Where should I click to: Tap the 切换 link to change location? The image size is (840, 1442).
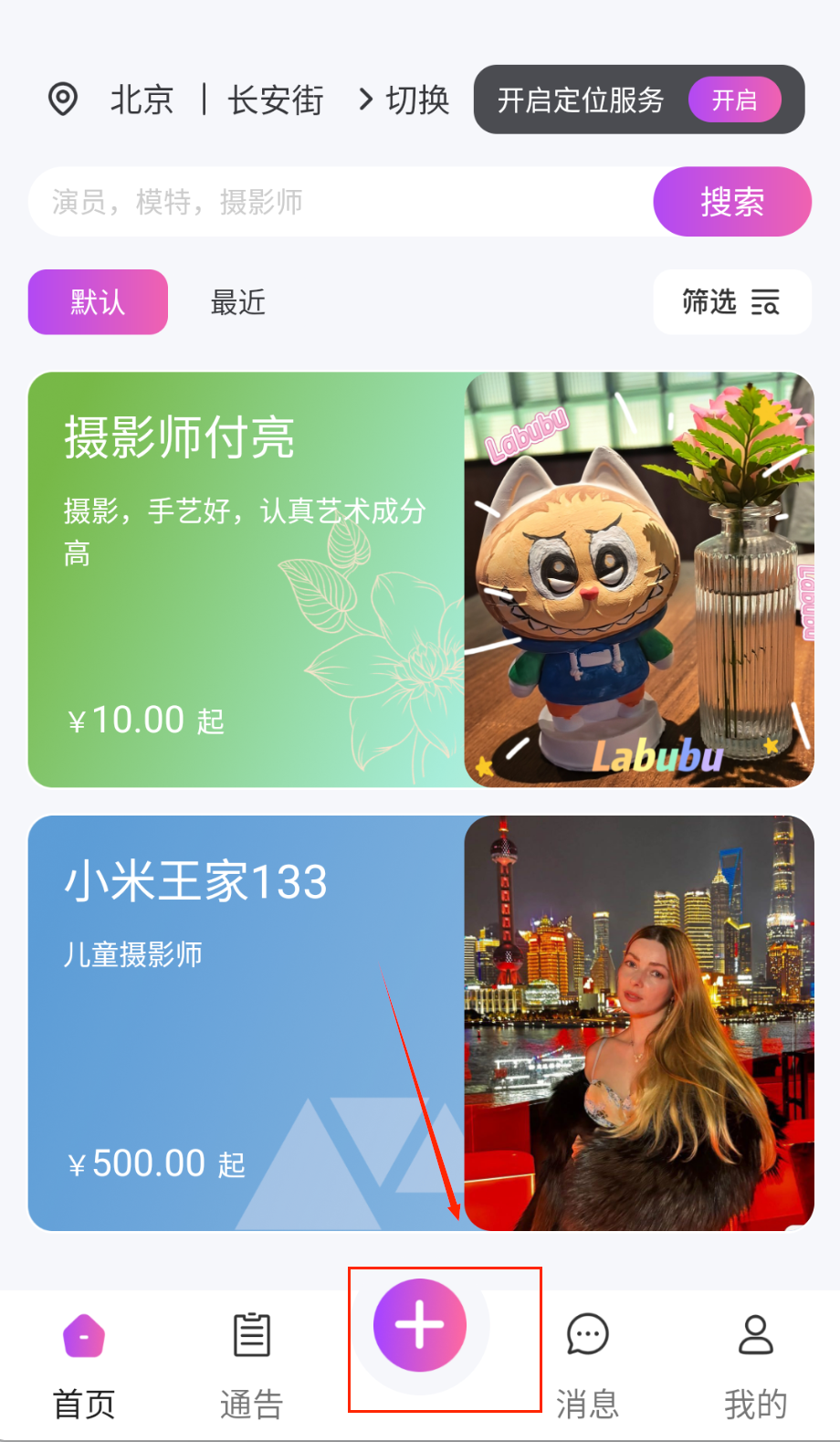tap(404, 100)
